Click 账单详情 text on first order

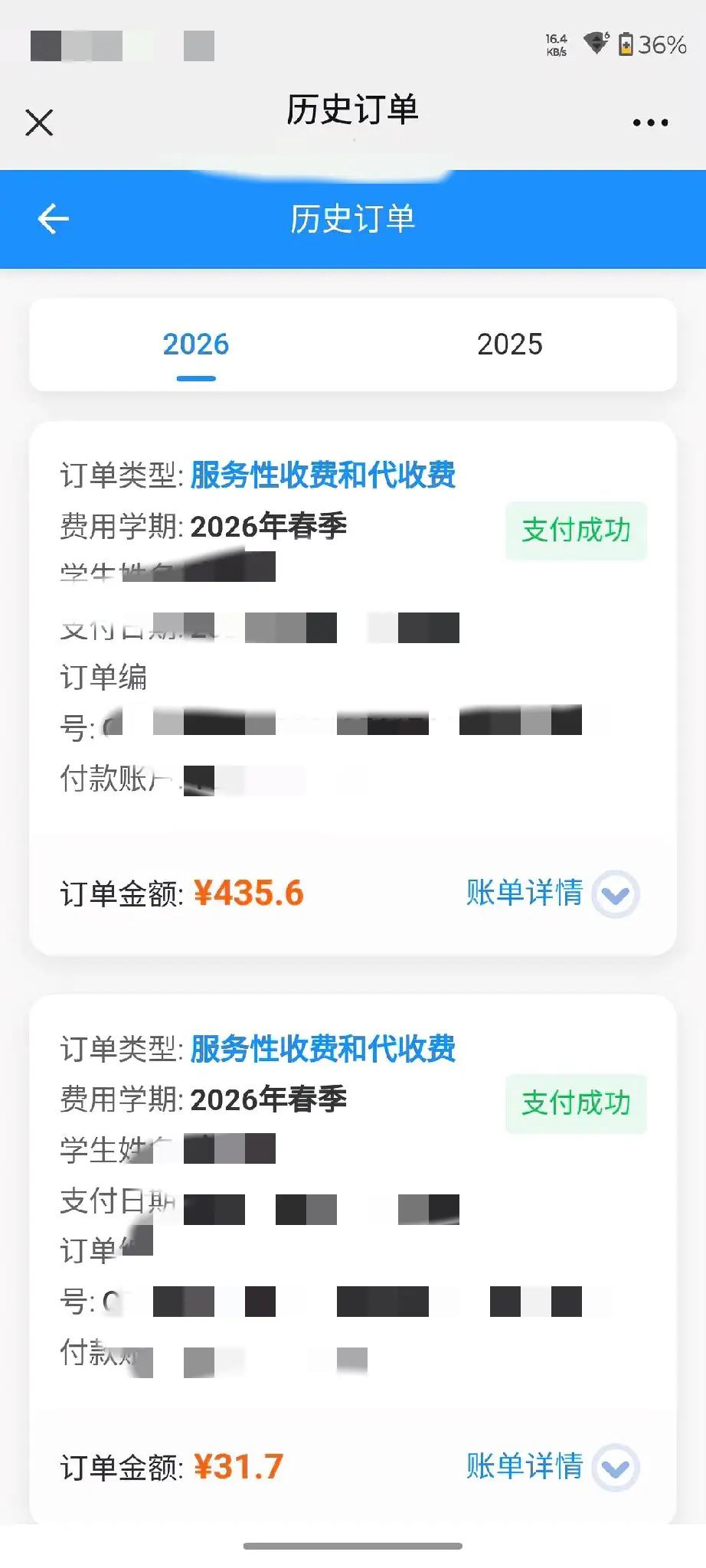coord(524,893)
